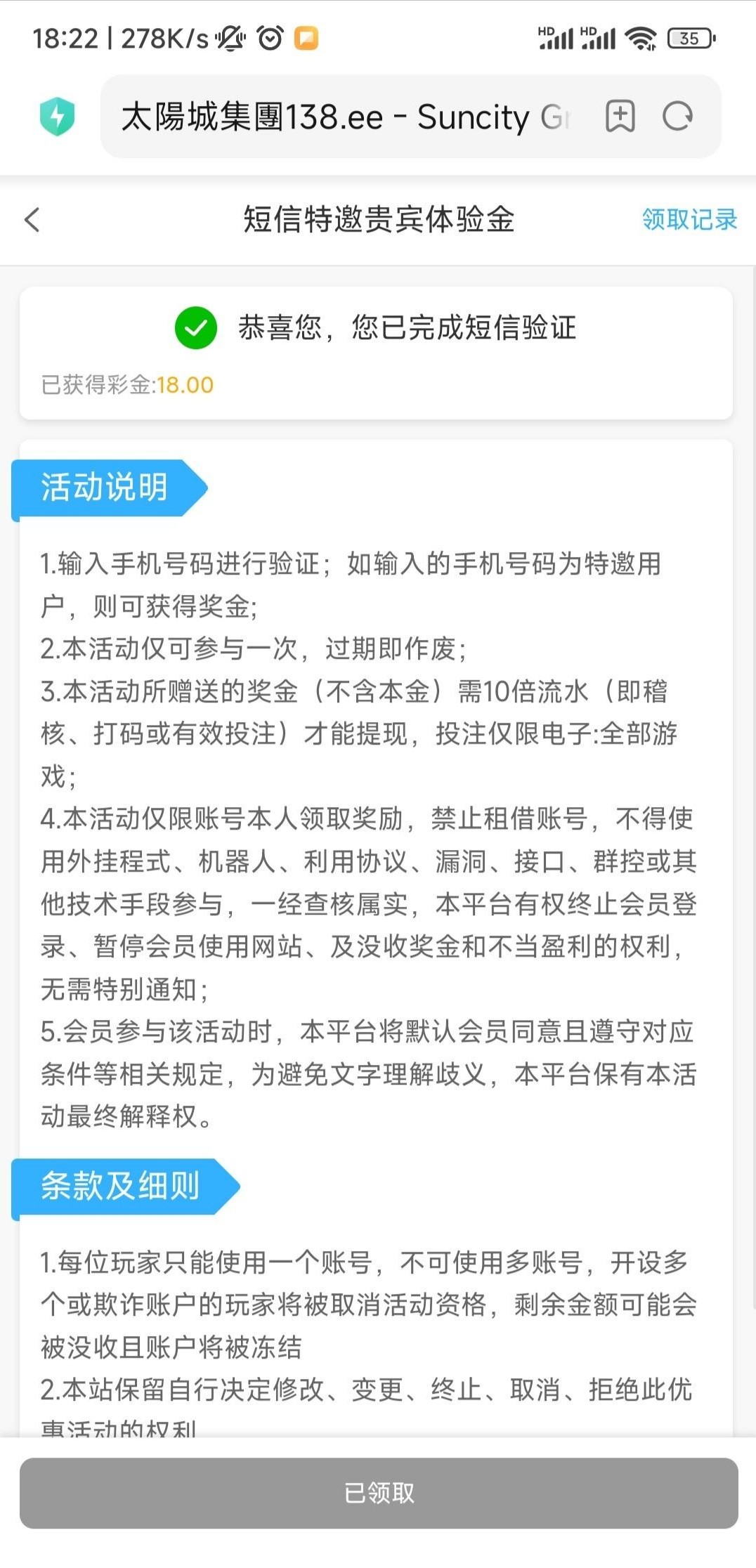Go back using the page back arrow

point(32,220)
